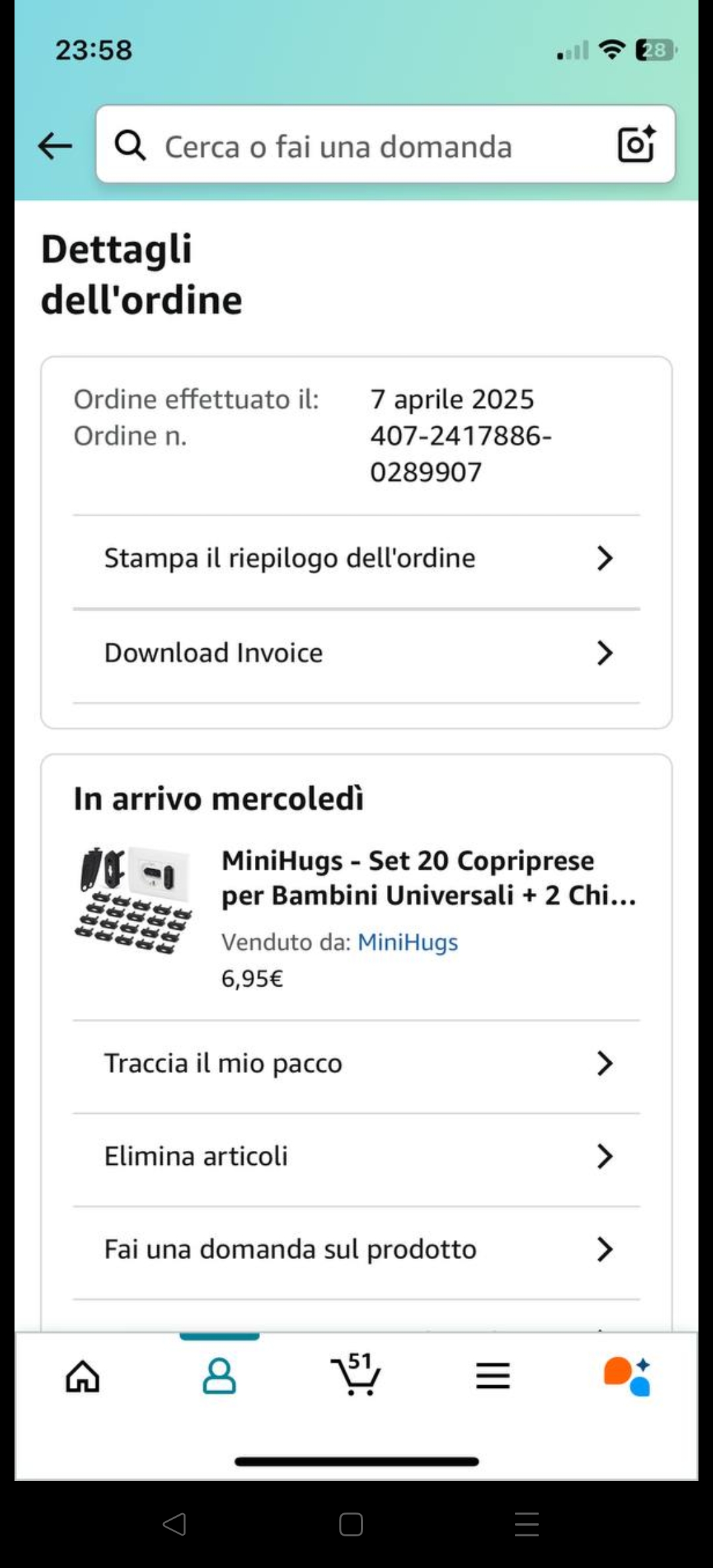Screen dimensions: 713x1568
Task: View the cart with 51 items
Action: point(356,1375)
